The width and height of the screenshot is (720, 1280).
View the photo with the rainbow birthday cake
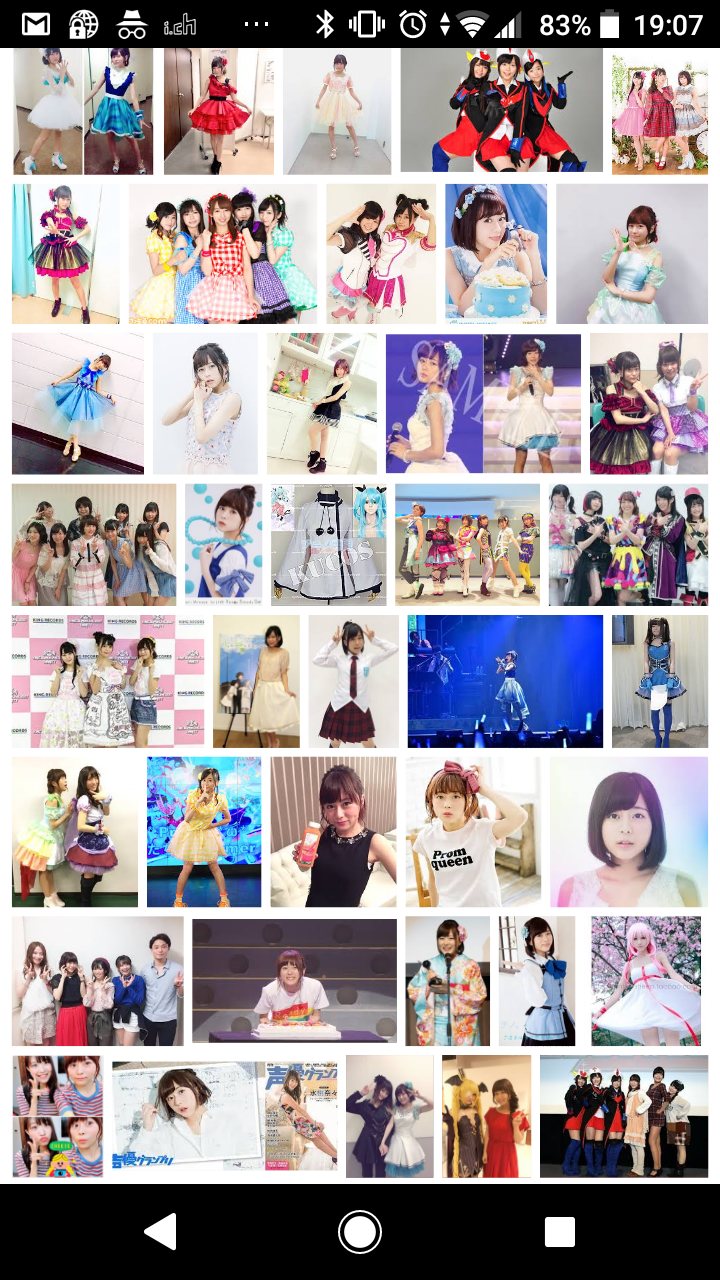click(294, 981)
